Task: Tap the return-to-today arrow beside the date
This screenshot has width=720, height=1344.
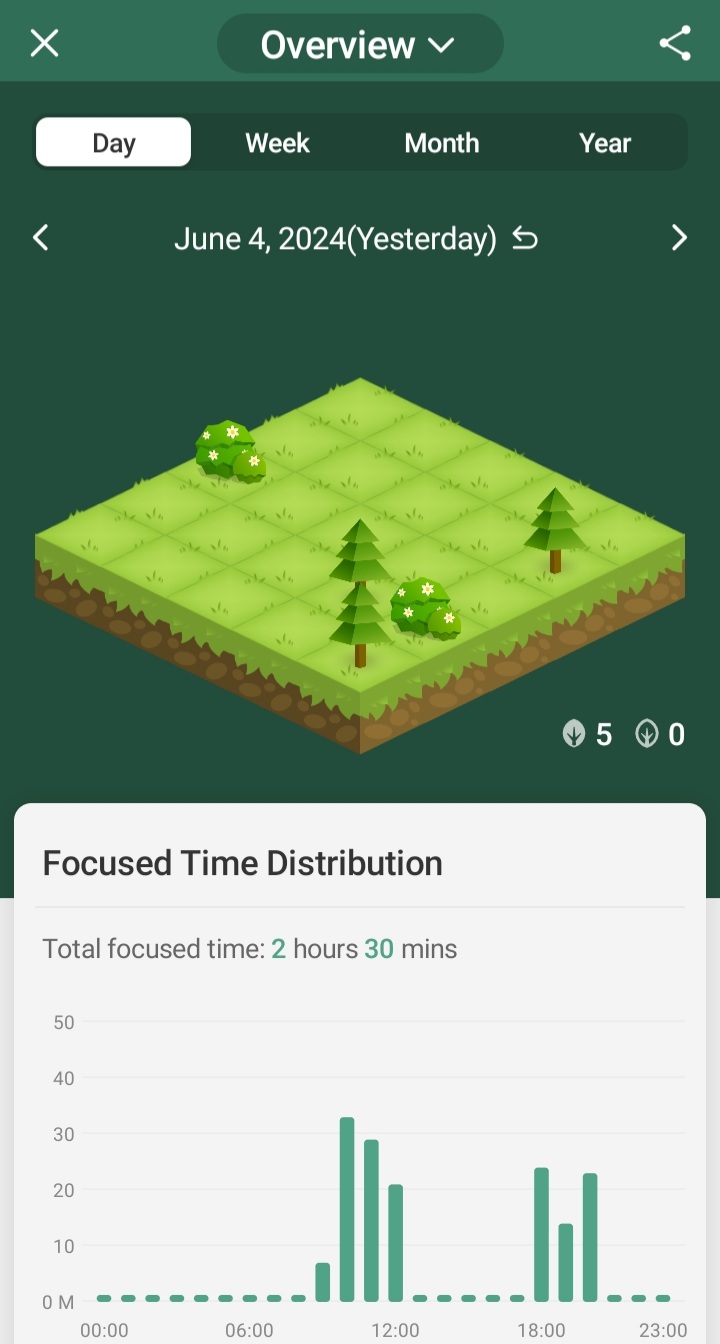Action: 525,239
